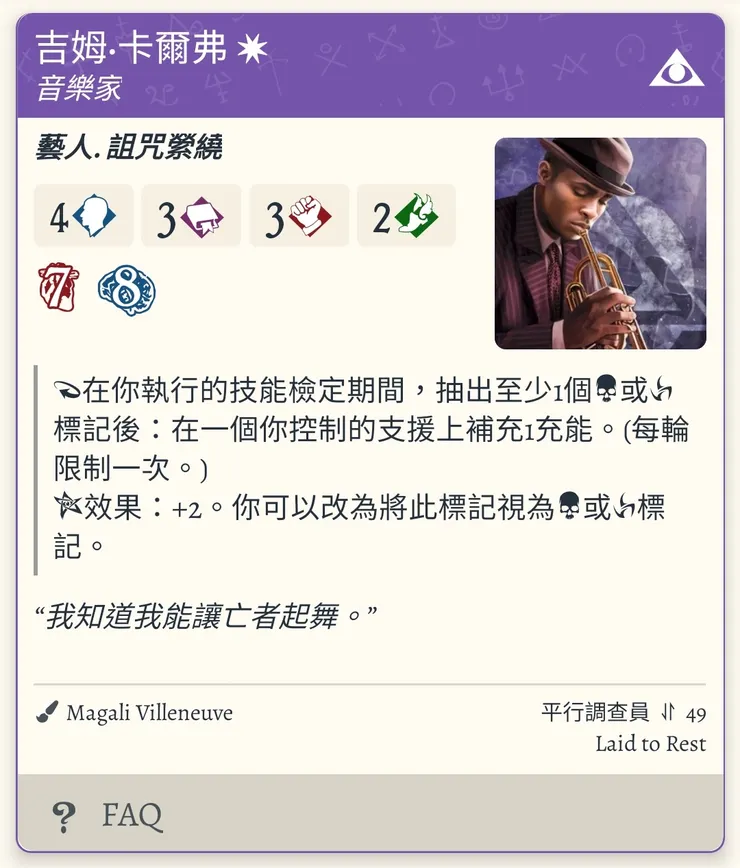Select the willpower skill icon next to 4
Viewport: 740px width, 868px height.
[96, 215]
